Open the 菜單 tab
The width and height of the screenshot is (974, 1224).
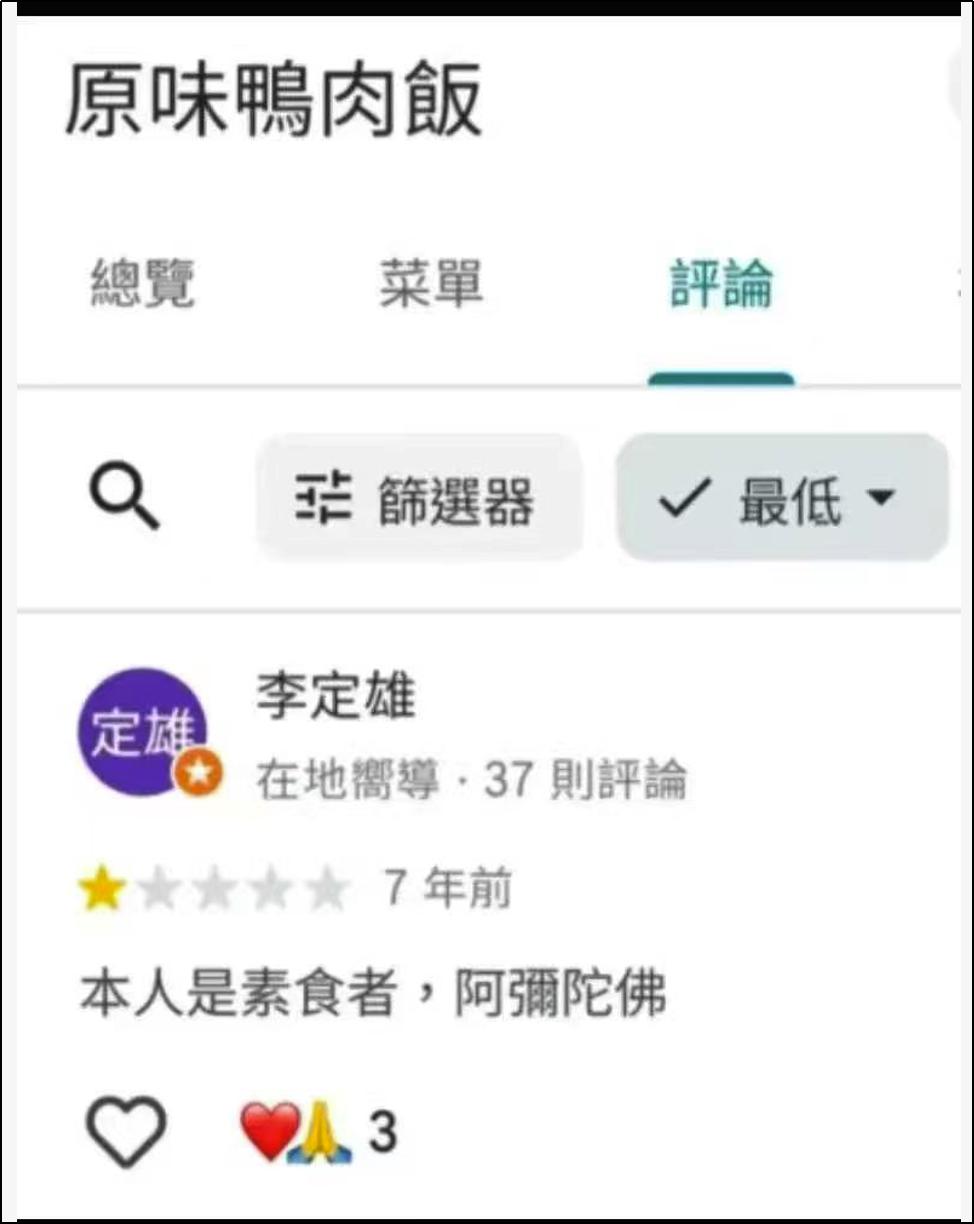[x=430, y=284]
